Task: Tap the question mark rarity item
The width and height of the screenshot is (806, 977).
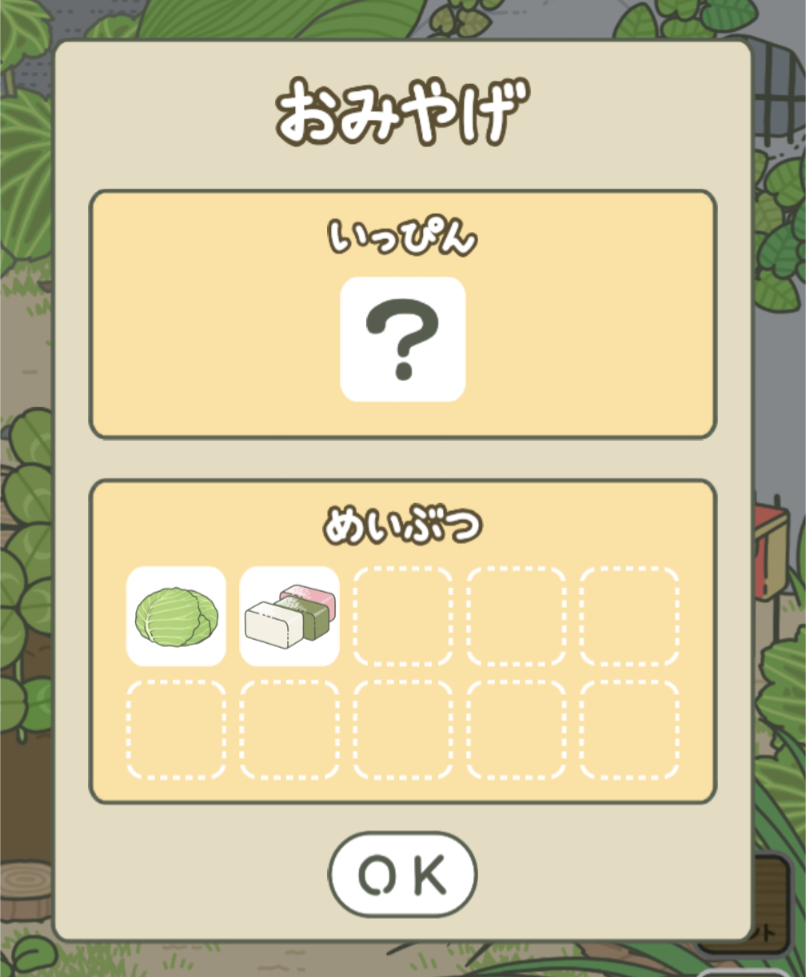Action: click(x=403, y=340)
